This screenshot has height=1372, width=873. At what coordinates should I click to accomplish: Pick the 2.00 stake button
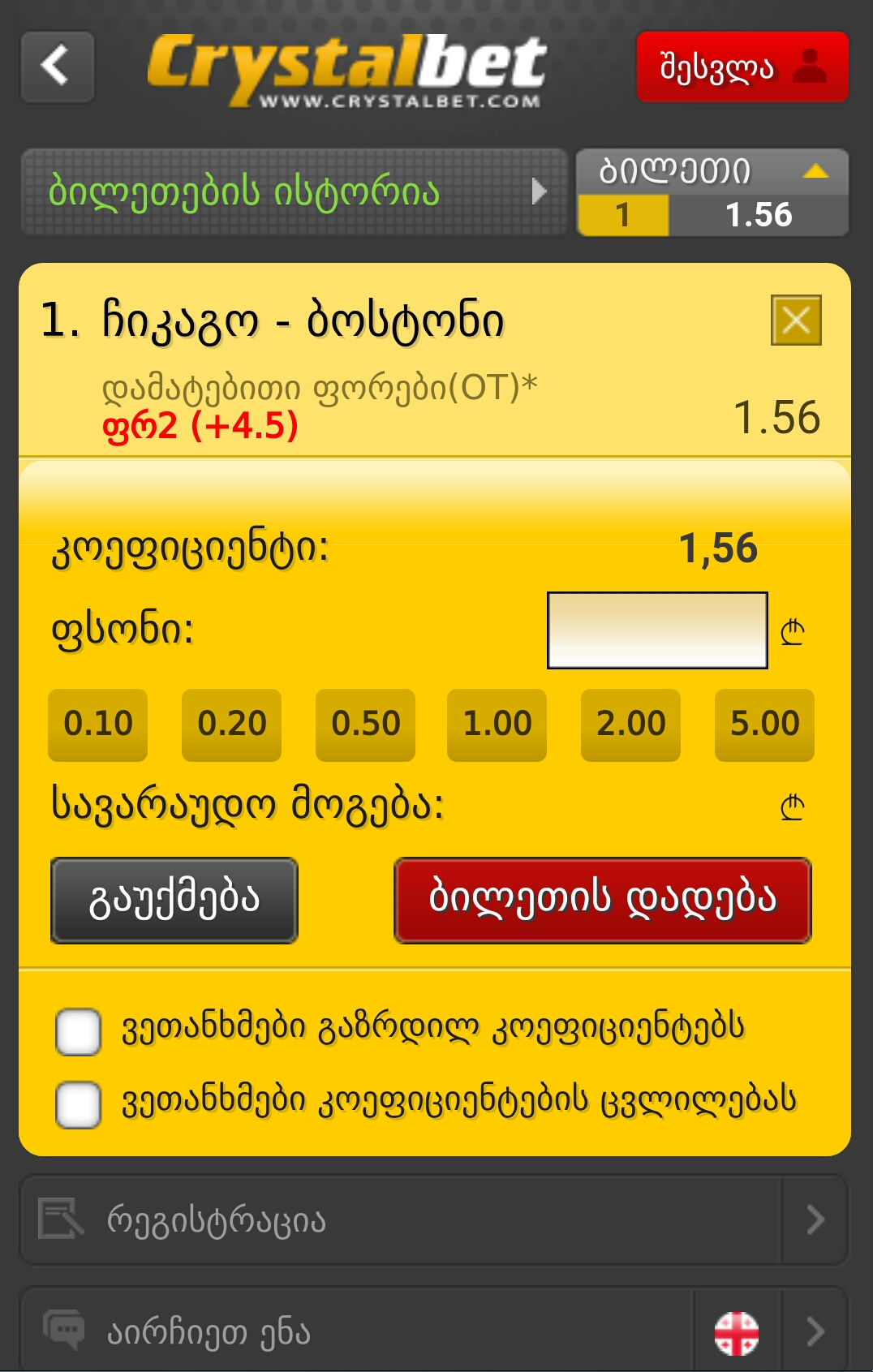(630, 725)
